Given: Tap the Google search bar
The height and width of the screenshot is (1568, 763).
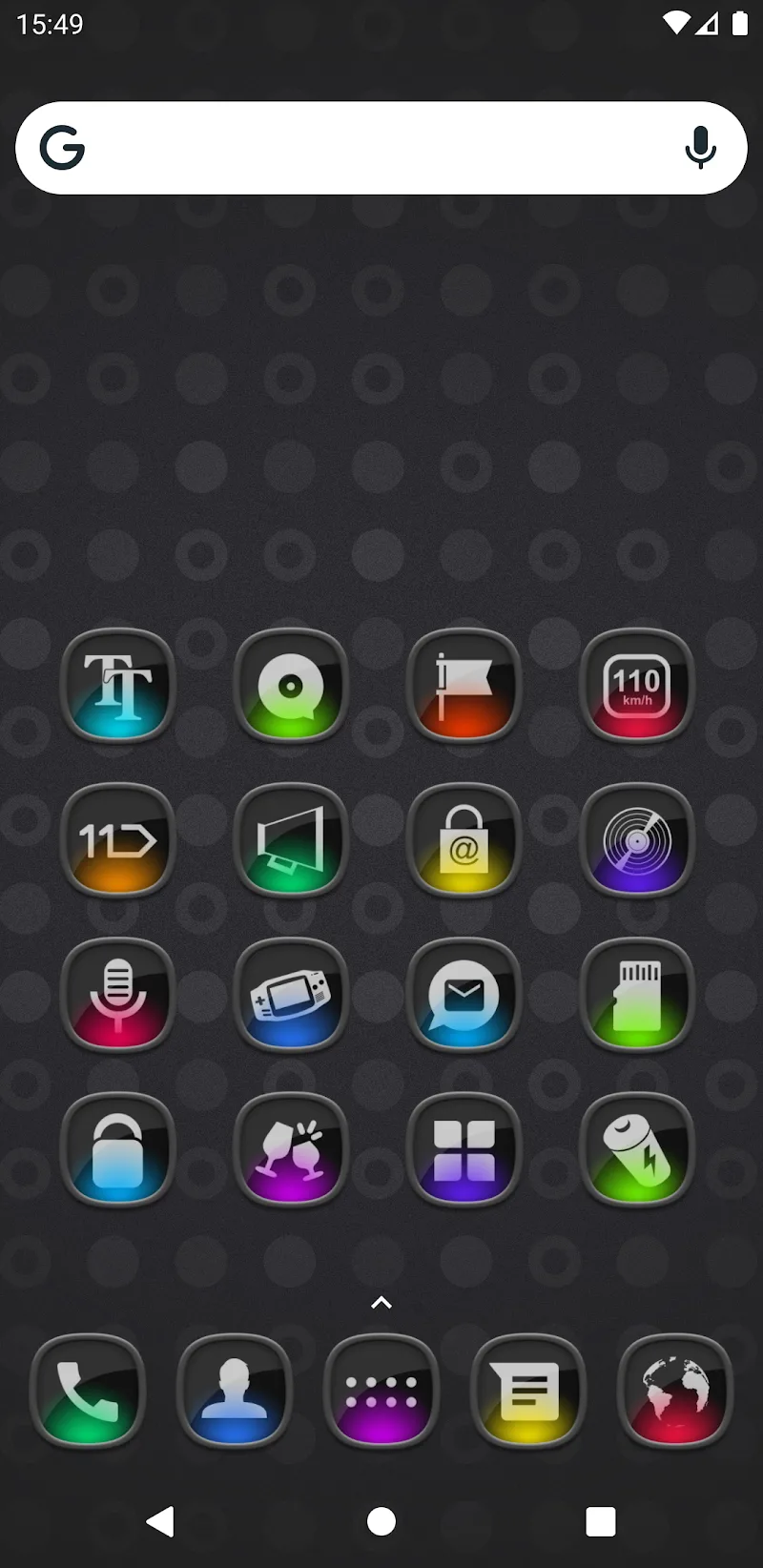Looking at the screenshot, I should (x=372, y=148).
